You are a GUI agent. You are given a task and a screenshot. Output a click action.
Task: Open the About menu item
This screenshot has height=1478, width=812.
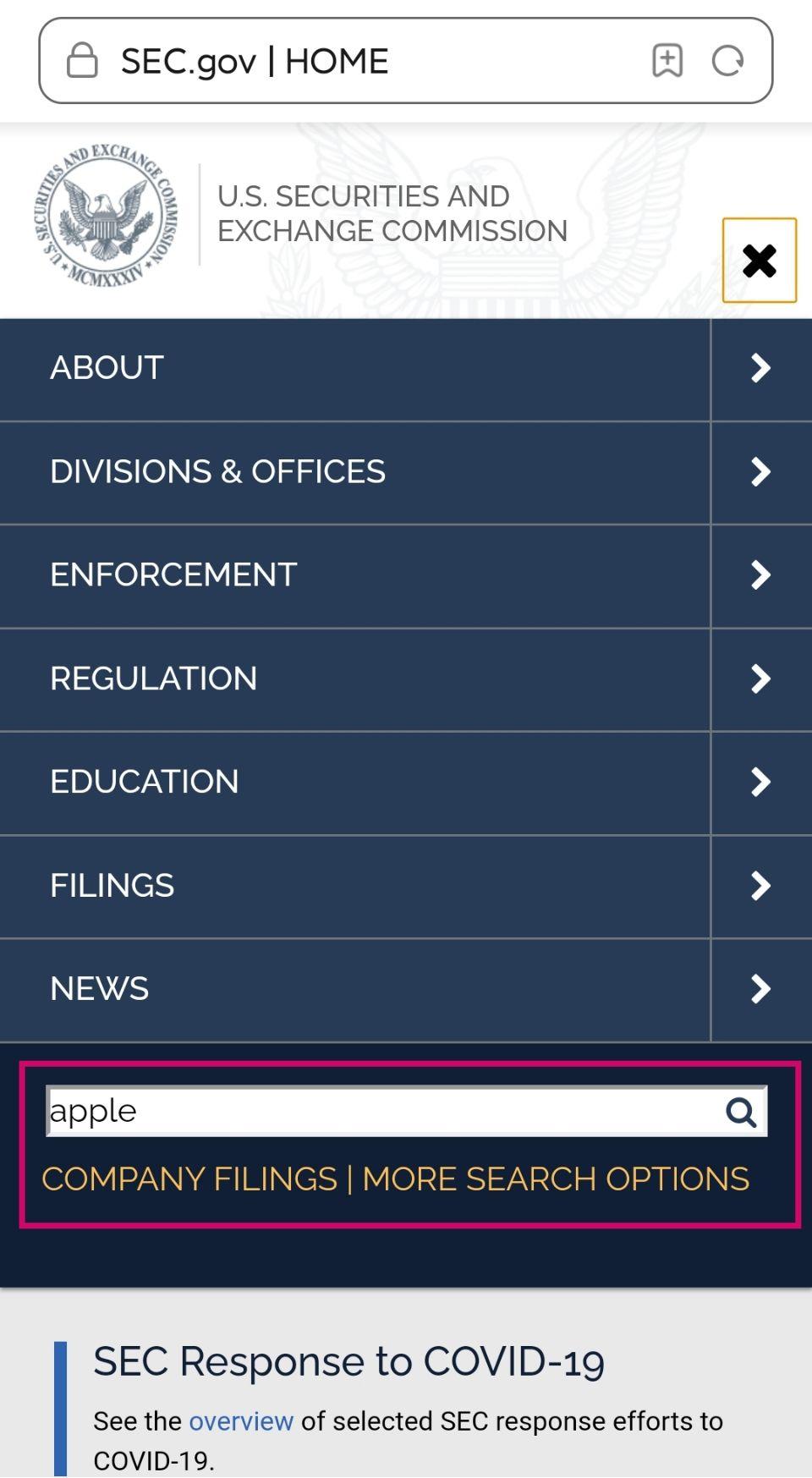[107, 368]
